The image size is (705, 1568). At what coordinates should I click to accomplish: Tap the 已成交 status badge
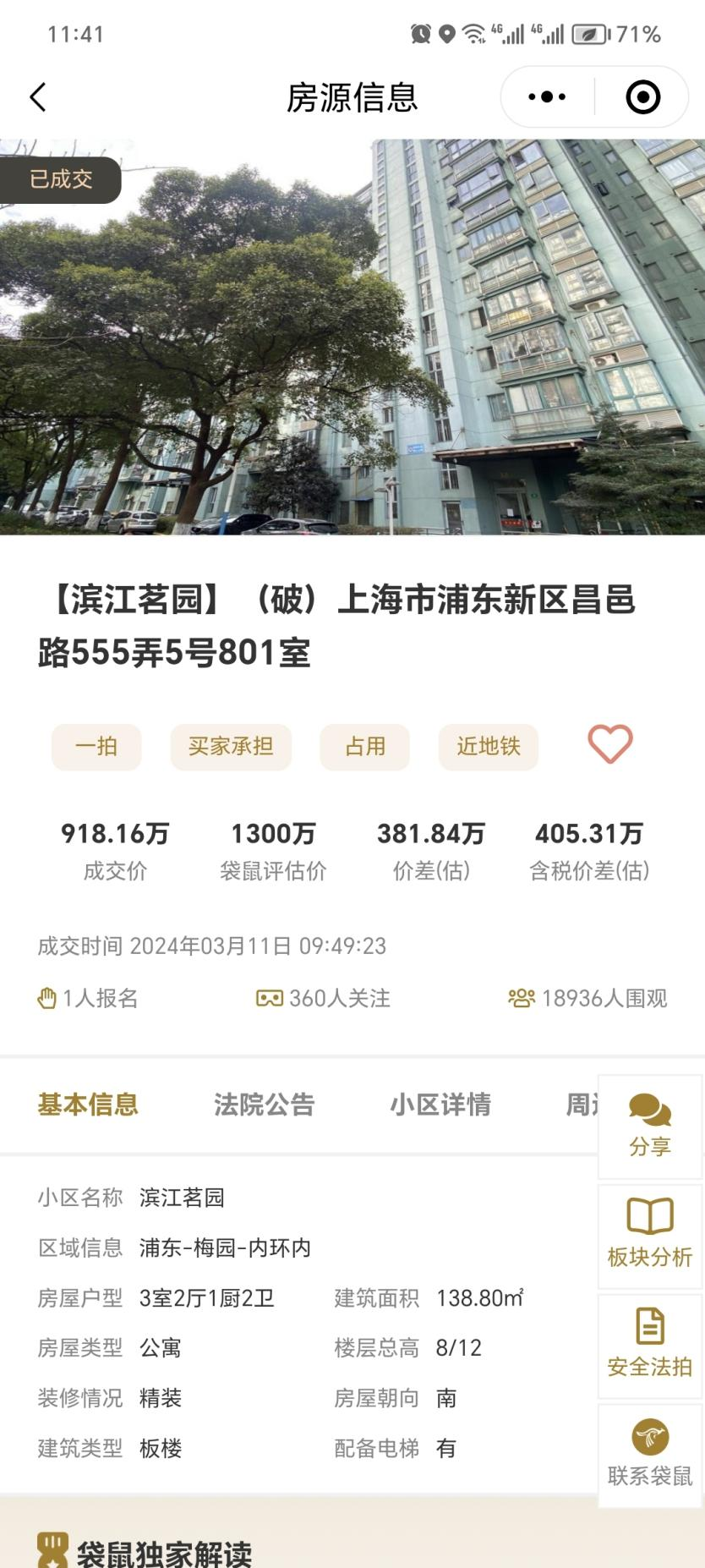[59, 179]
